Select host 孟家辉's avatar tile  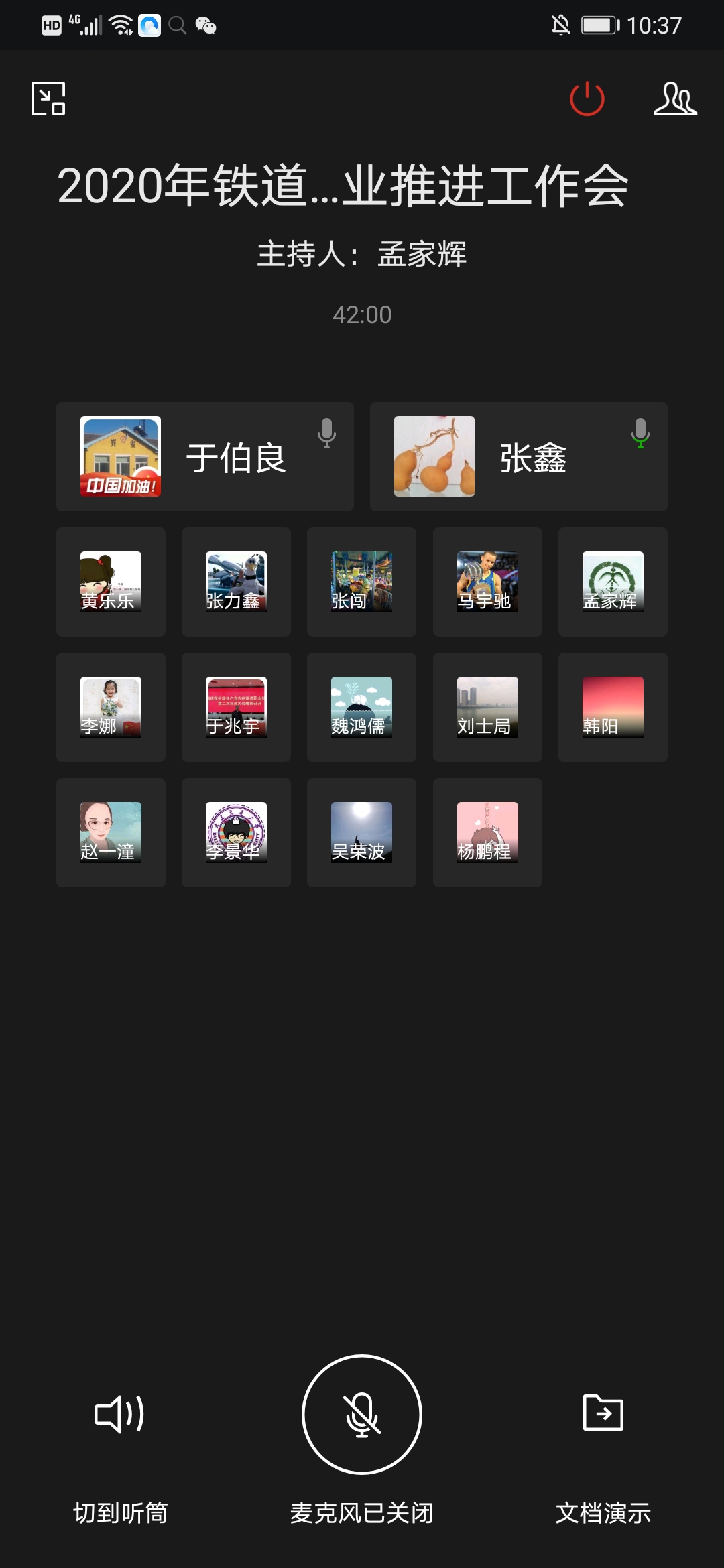(x=613, y=582)
